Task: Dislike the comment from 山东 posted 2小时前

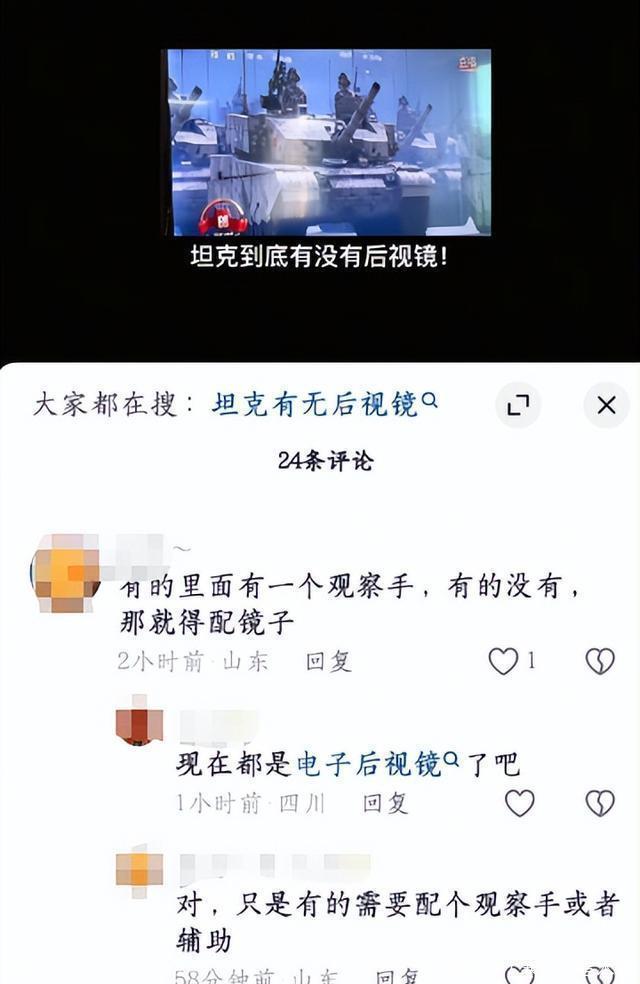Action: 599,661
